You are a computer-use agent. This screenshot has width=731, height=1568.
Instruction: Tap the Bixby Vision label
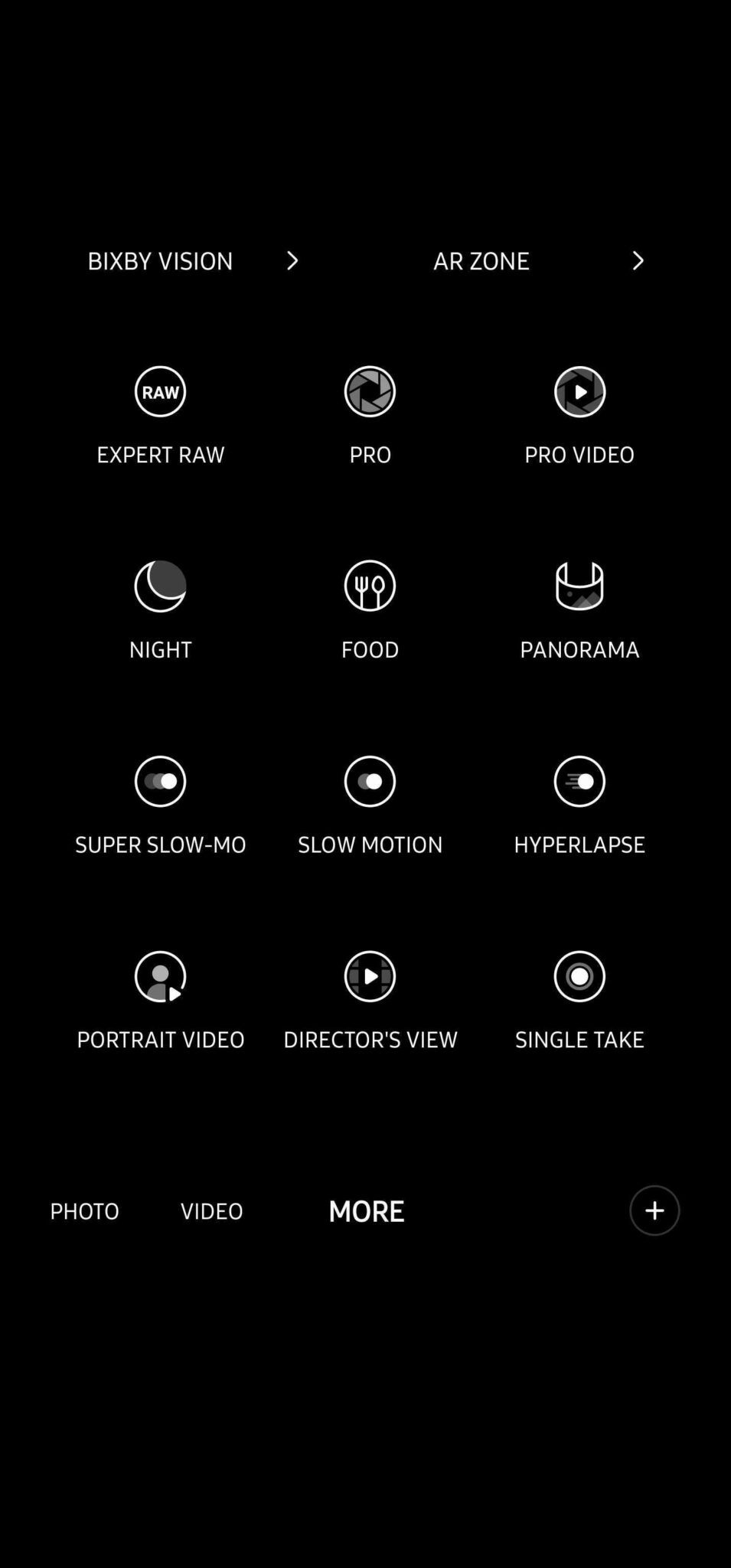click(x=160, y=261)
